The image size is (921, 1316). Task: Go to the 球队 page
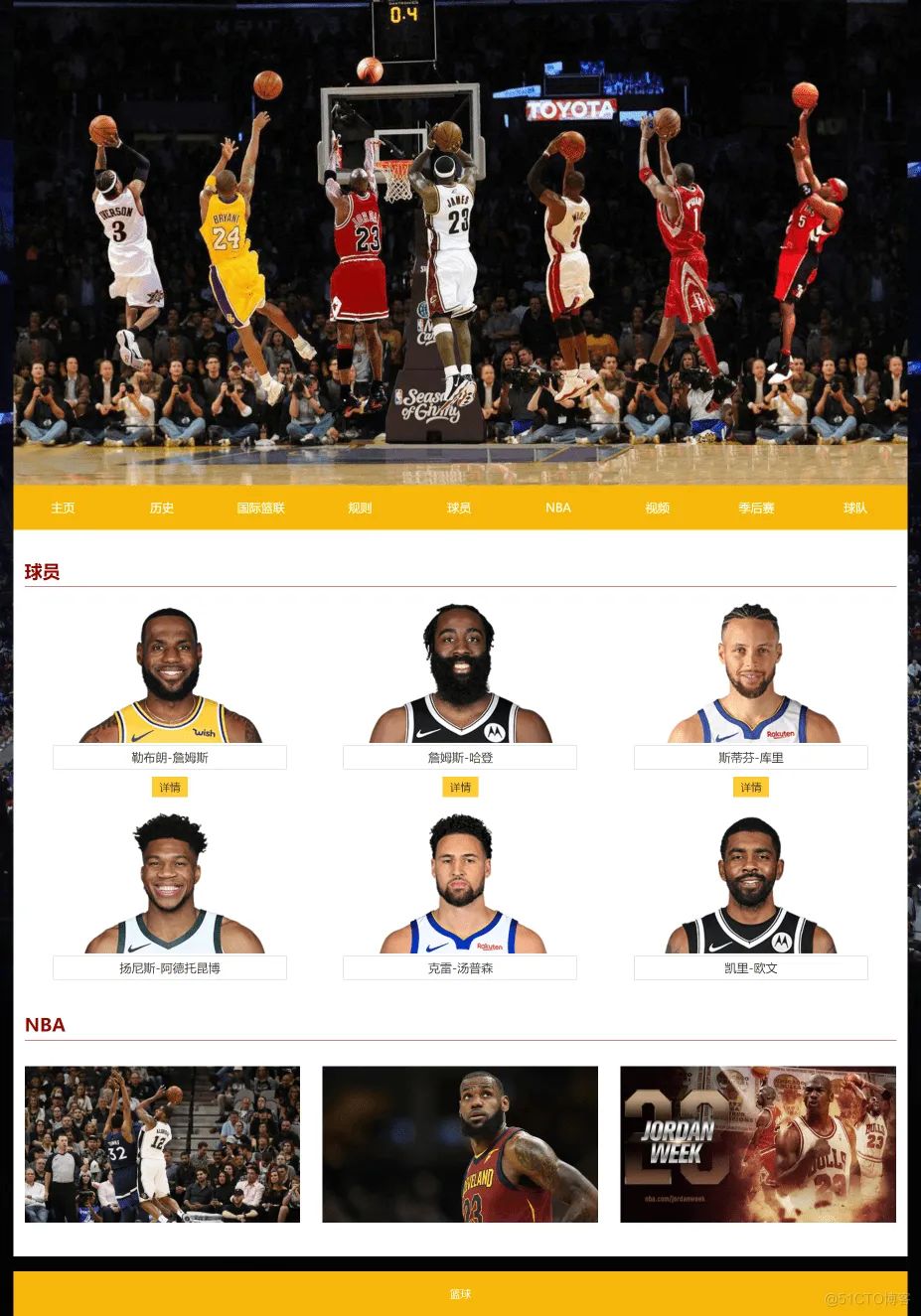855,508
